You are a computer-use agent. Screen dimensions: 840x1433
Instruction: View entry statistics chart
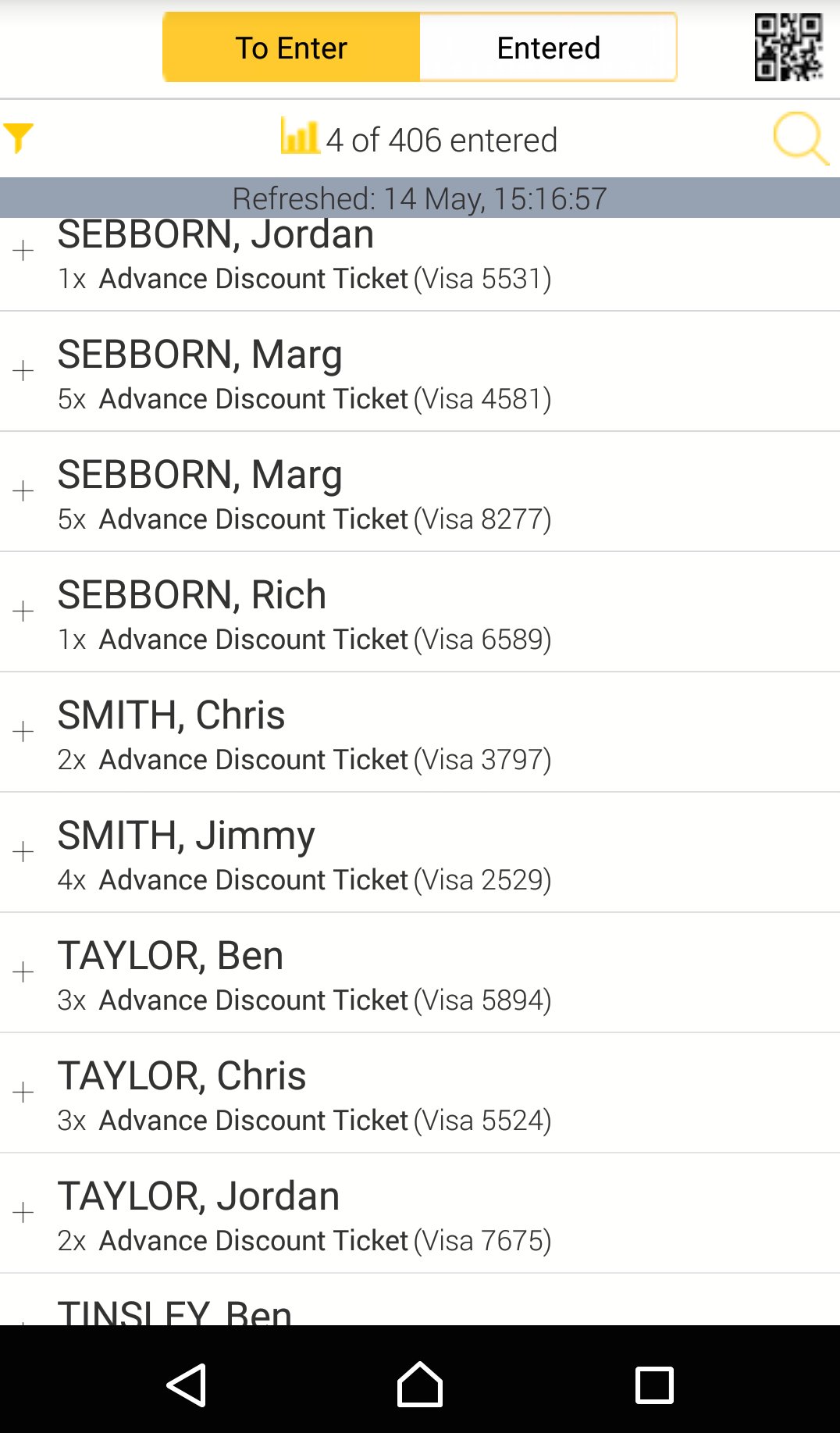point(300,137)
